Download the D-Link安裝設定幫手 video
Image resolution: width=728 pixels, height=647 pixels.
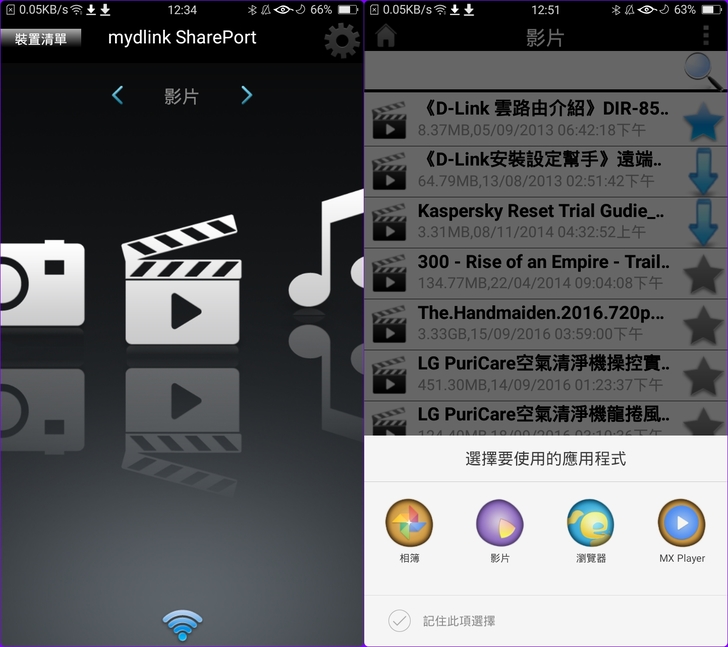(703, 170)
